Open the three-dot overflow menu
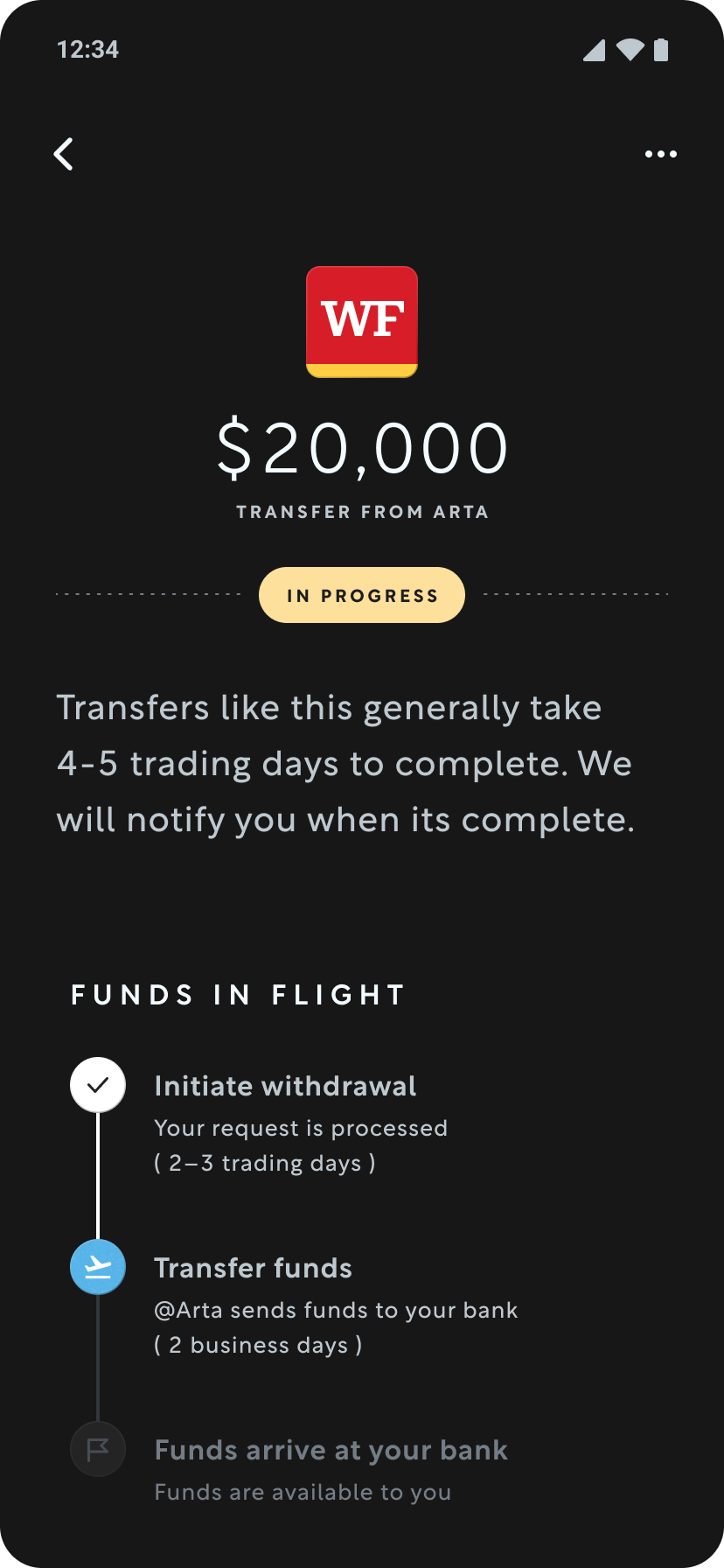 [x=660, y=154]
